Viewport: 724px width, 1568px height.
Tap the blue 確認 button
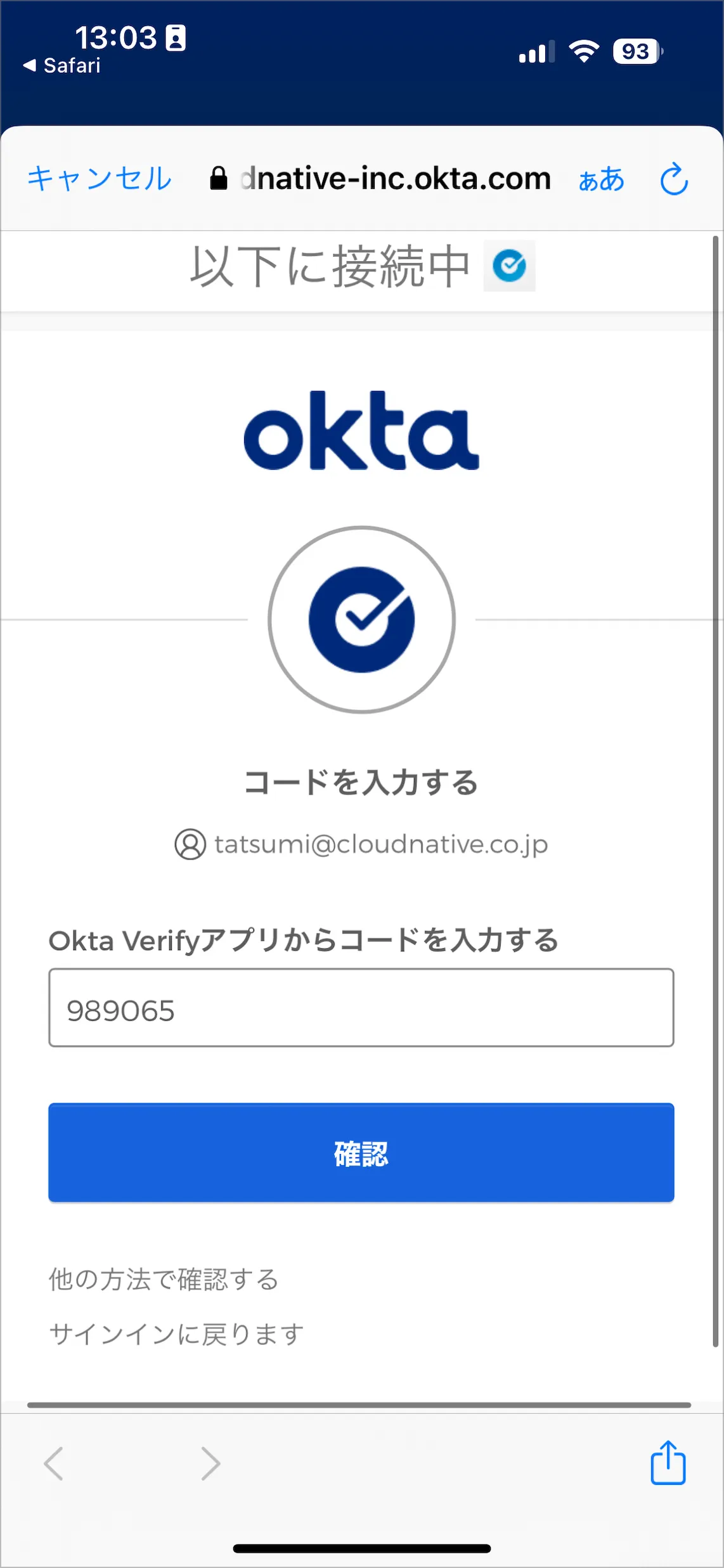[x=361, y=1153]
